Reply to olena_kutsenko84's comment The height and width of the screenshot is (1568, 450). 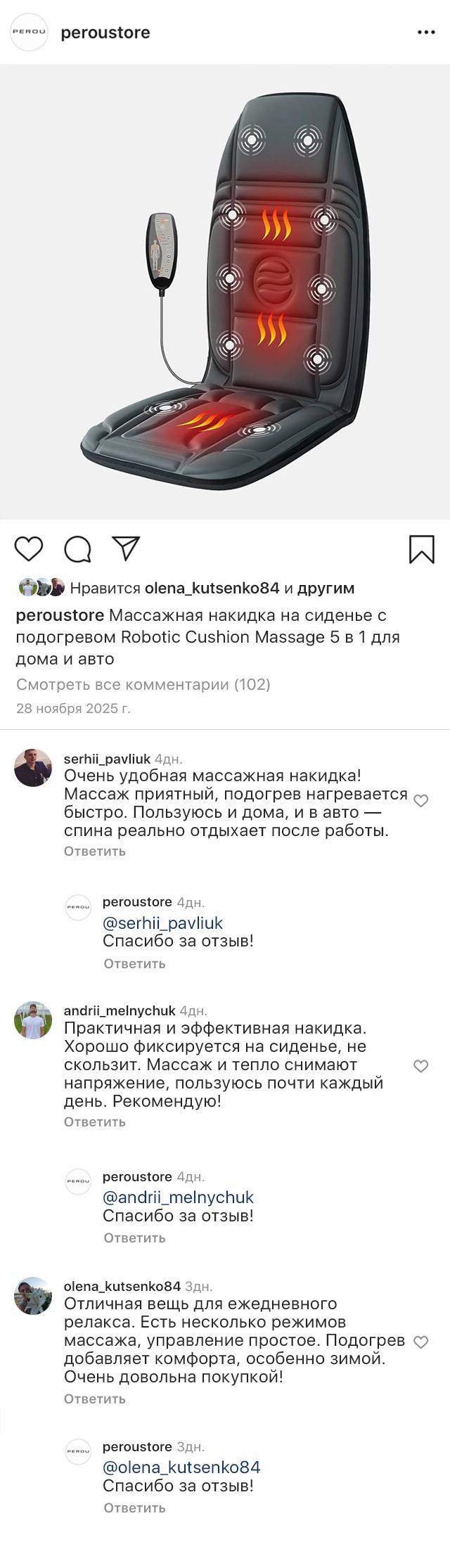(x=94, y=1399)
